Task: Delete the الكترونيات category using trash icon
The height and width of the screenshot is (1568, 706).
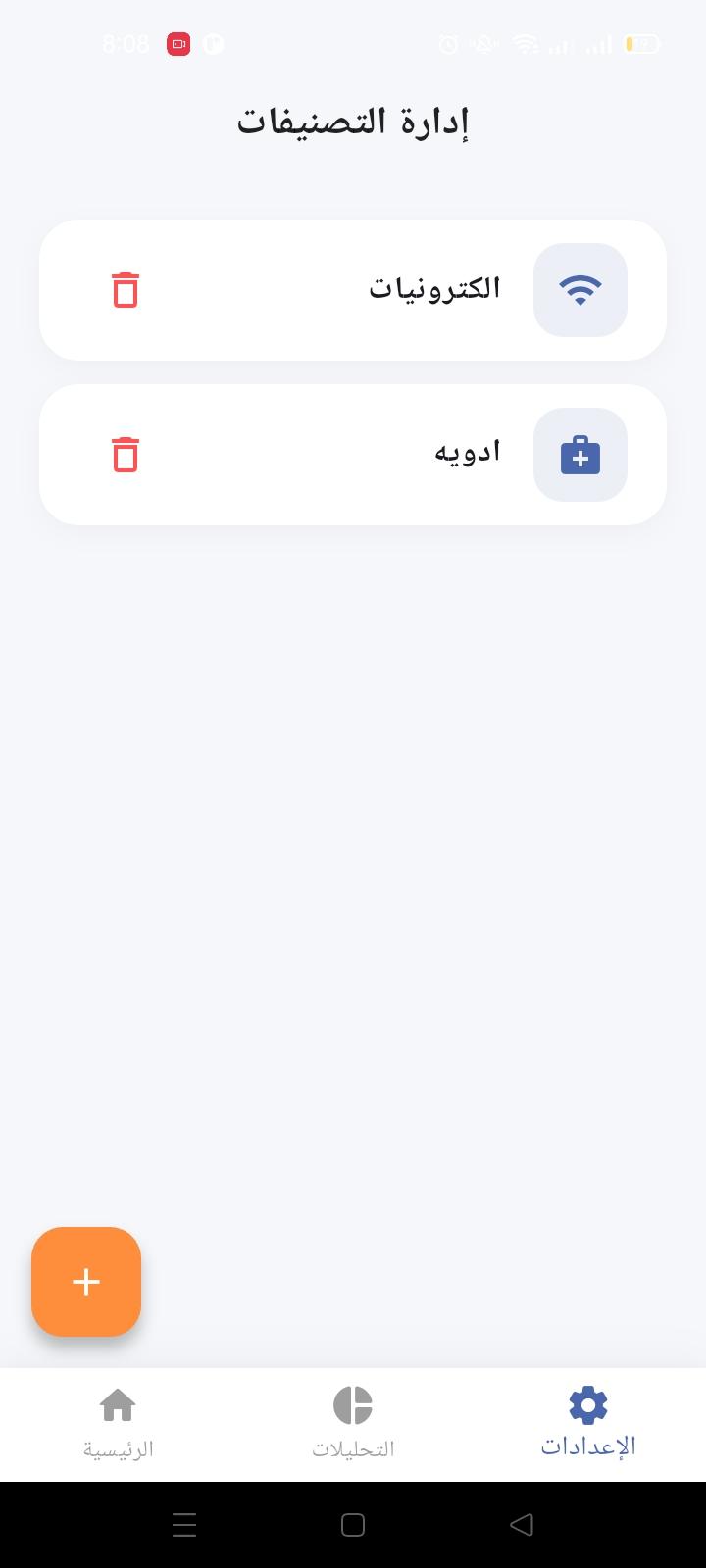Action: pyautogui.click(x=125, y=289)
